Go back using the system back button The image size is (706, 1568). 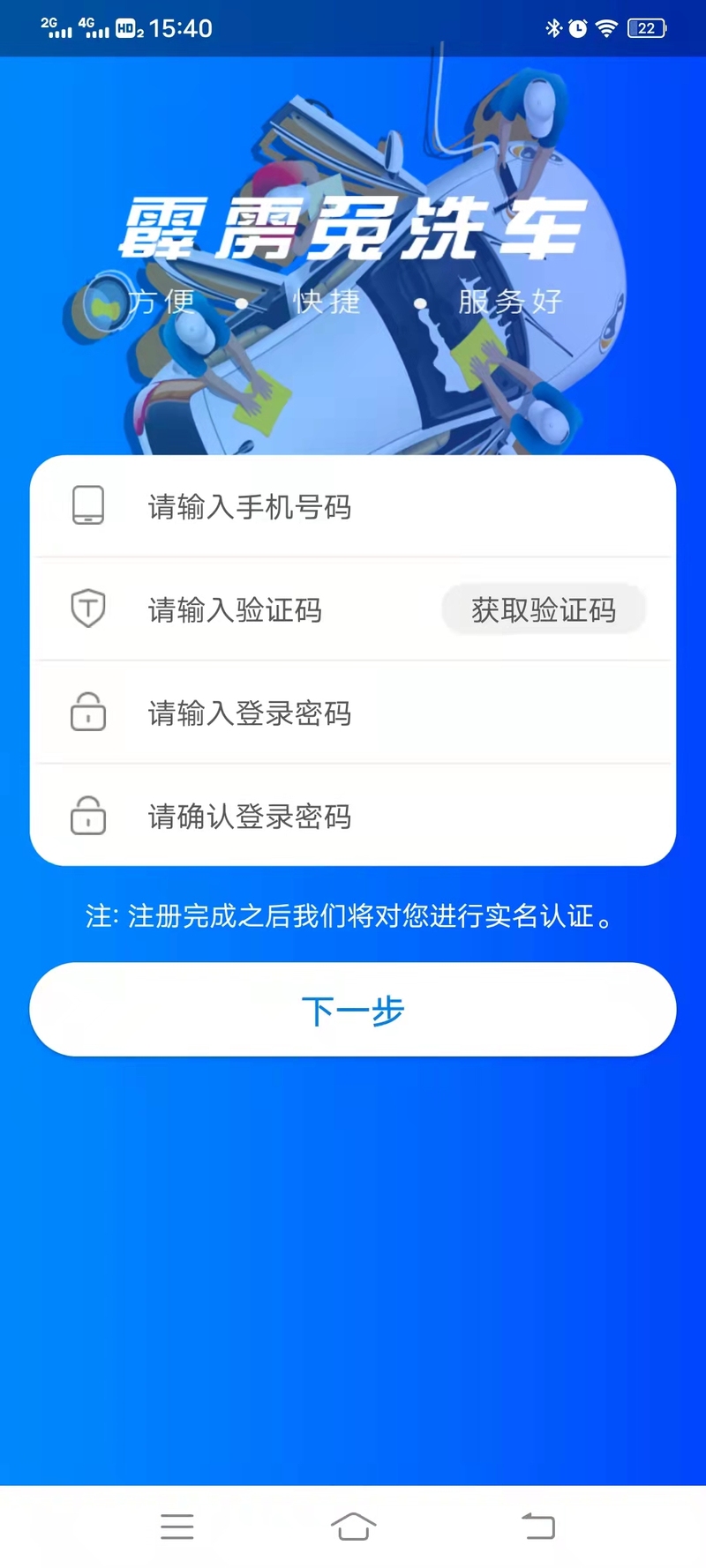coord(537,1526)
